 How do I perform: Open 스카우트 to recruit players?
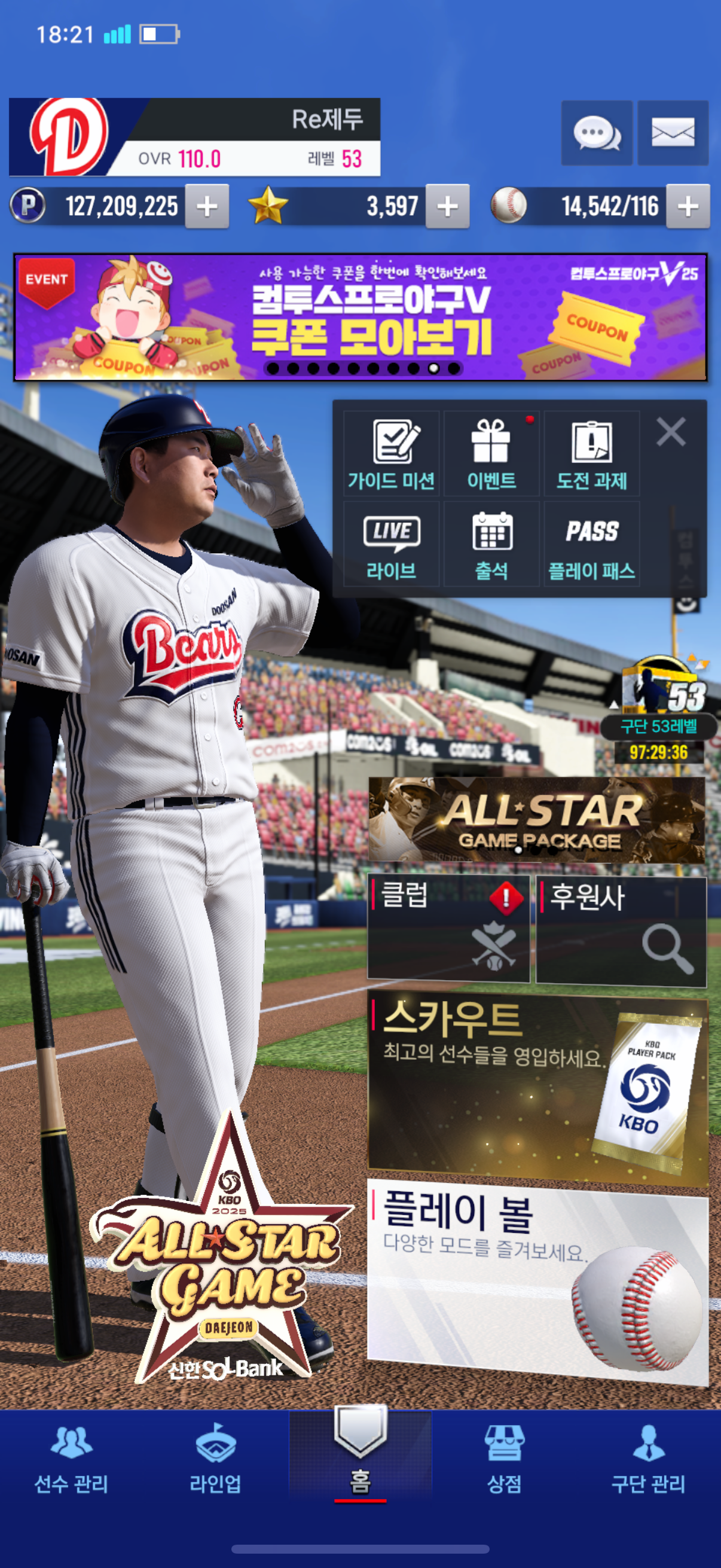click(x=538, y=1089)
